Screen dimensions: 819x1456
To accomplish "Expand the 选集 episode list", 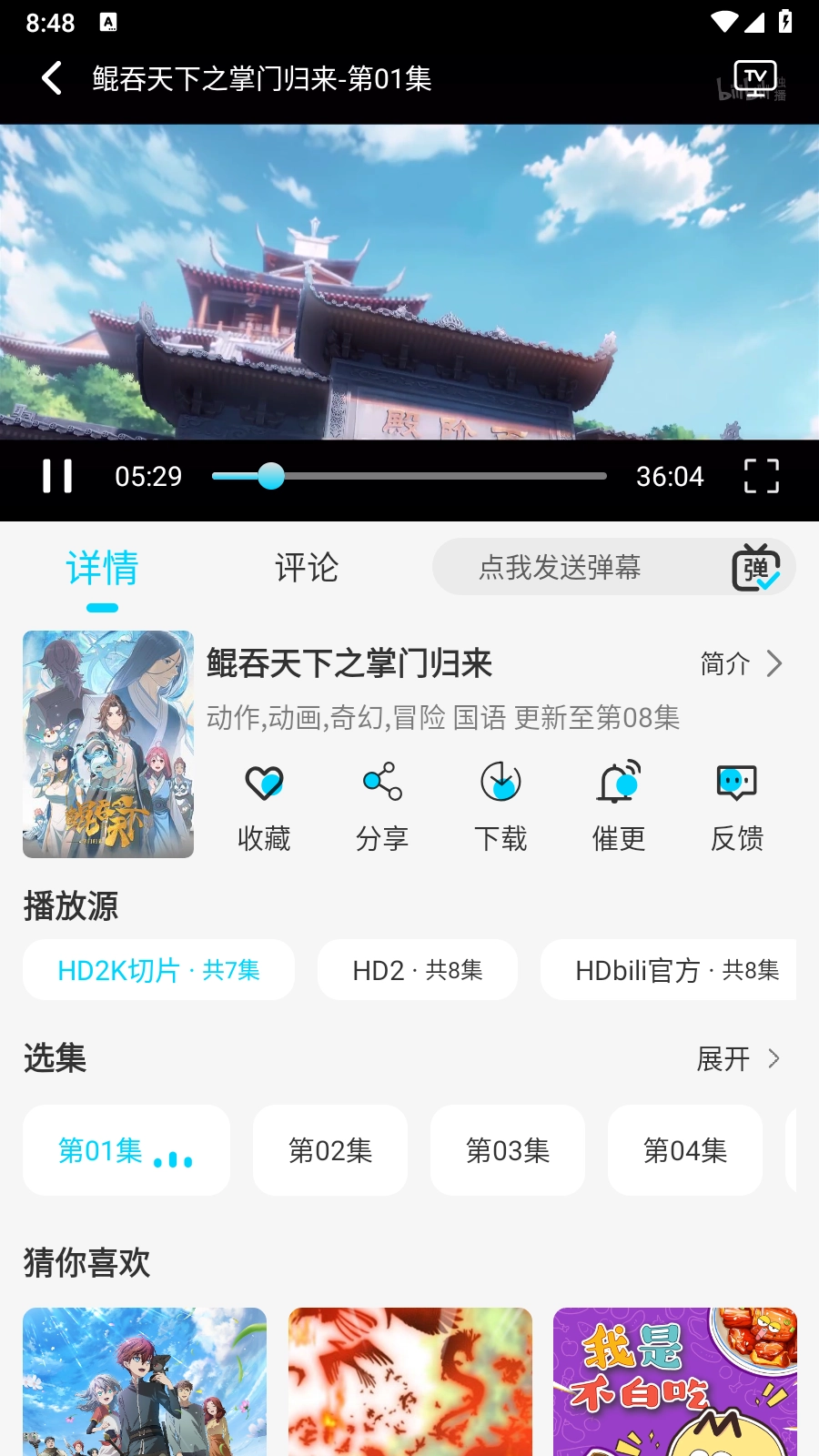I will (x=739, y=1059).
